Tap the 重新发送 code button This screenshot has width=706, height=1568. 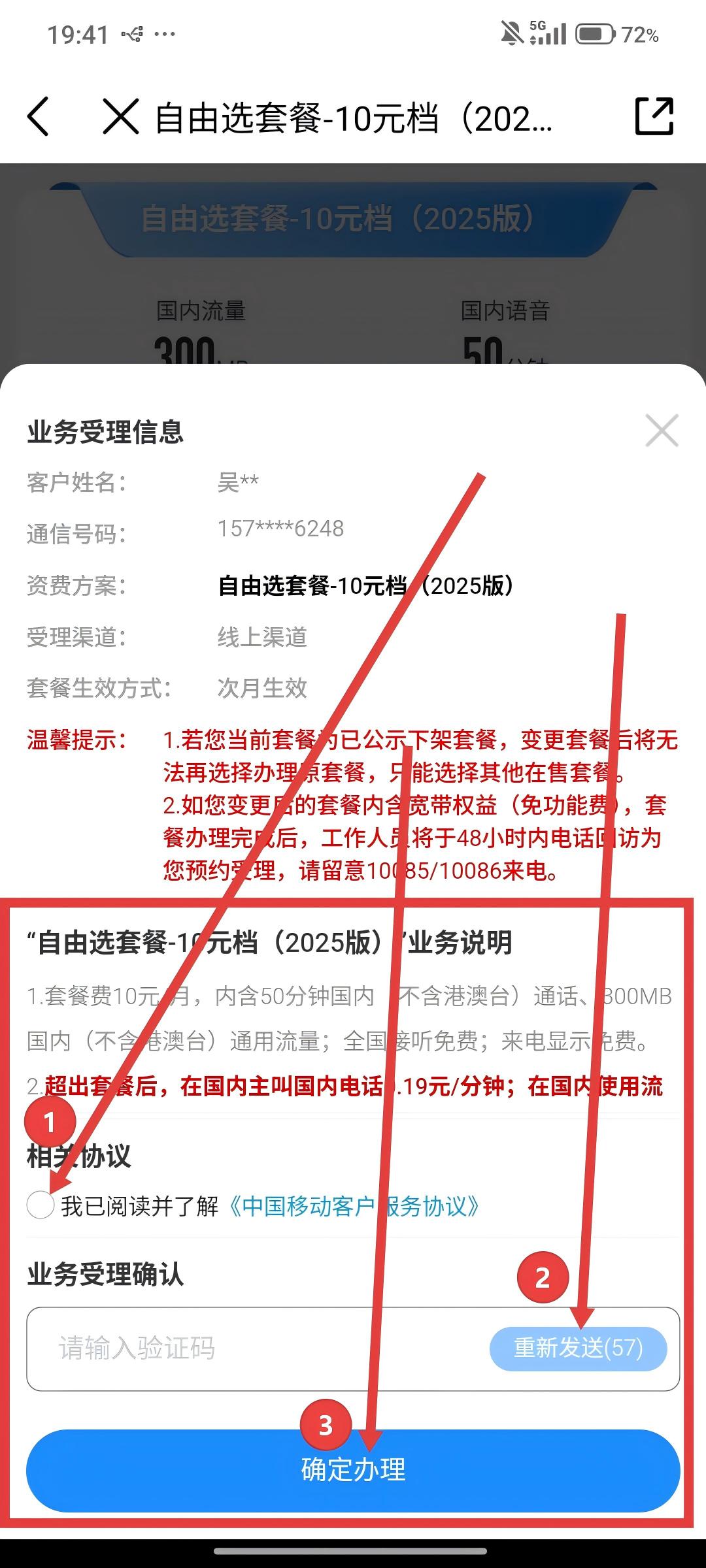(579, 1348)
